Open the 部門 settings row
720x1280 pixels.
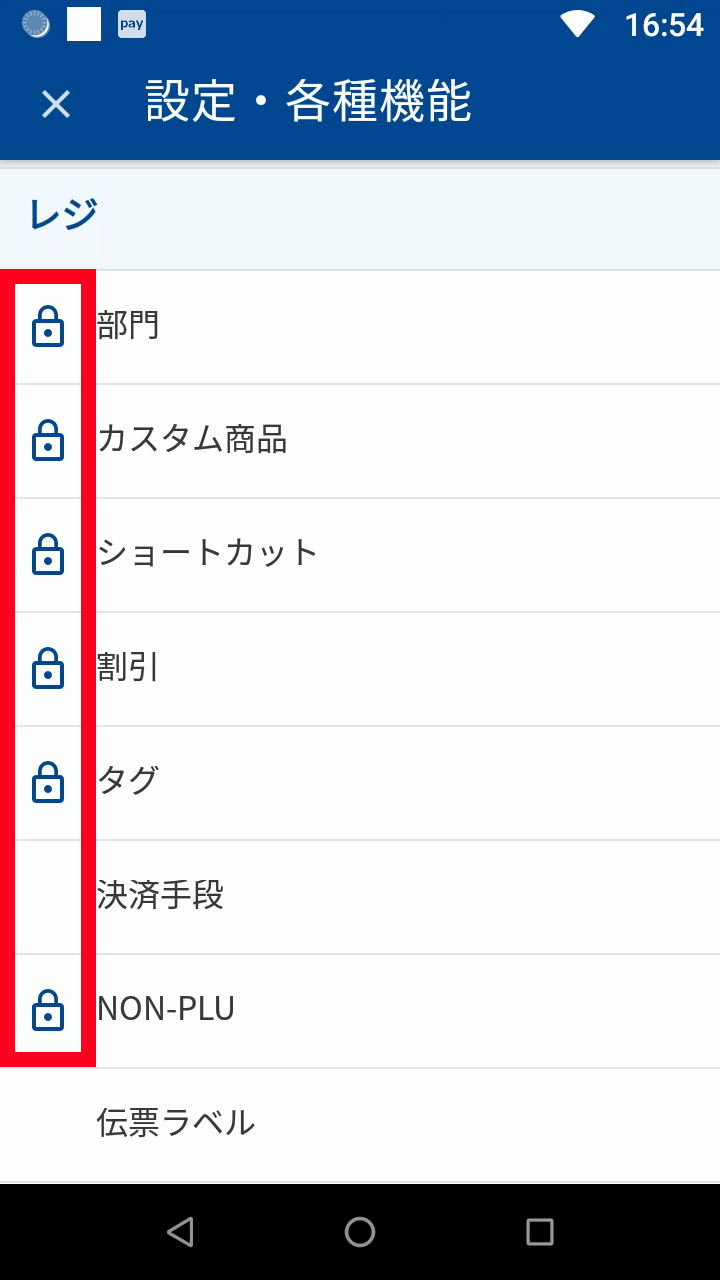[x=360, y=327]
